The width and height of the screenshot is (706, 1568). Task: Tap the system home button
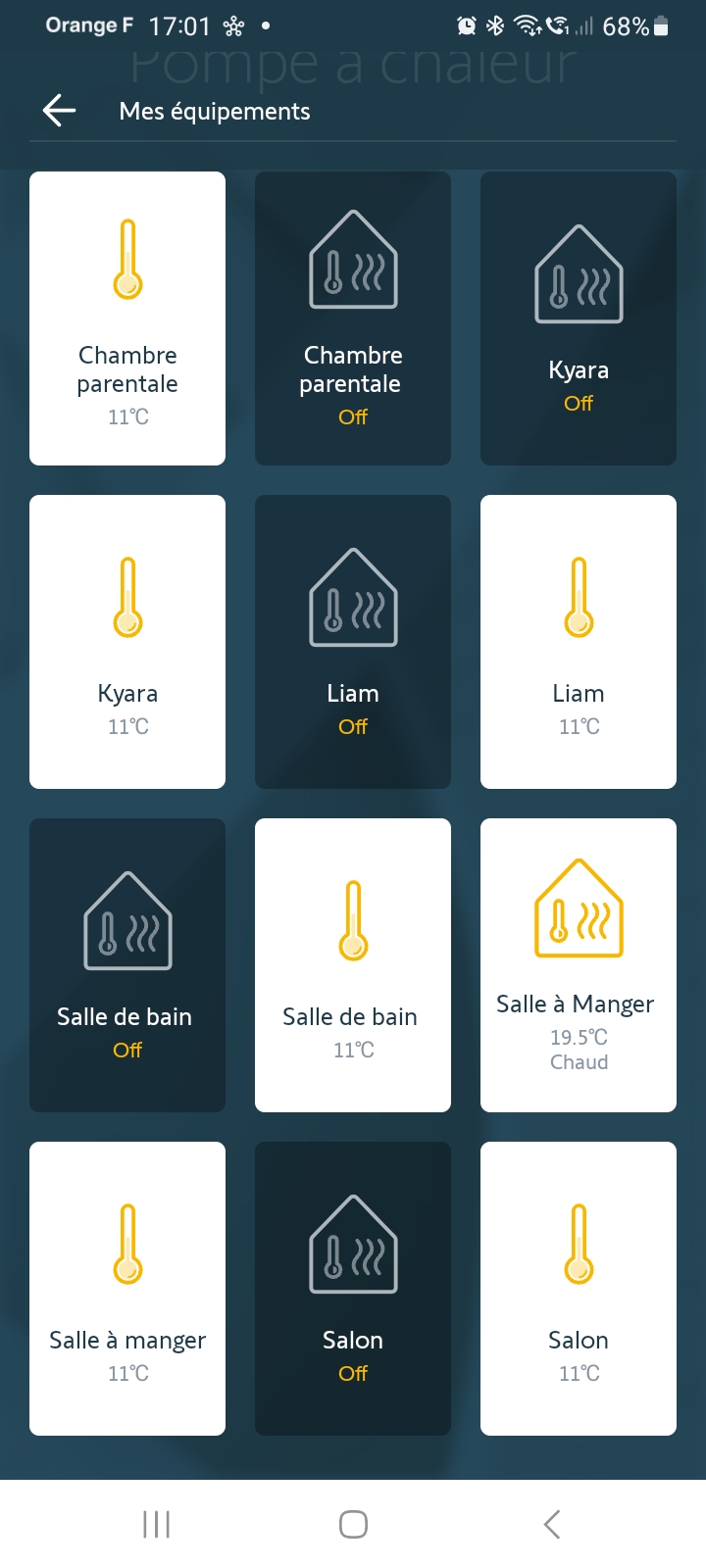pos(353,1524)
